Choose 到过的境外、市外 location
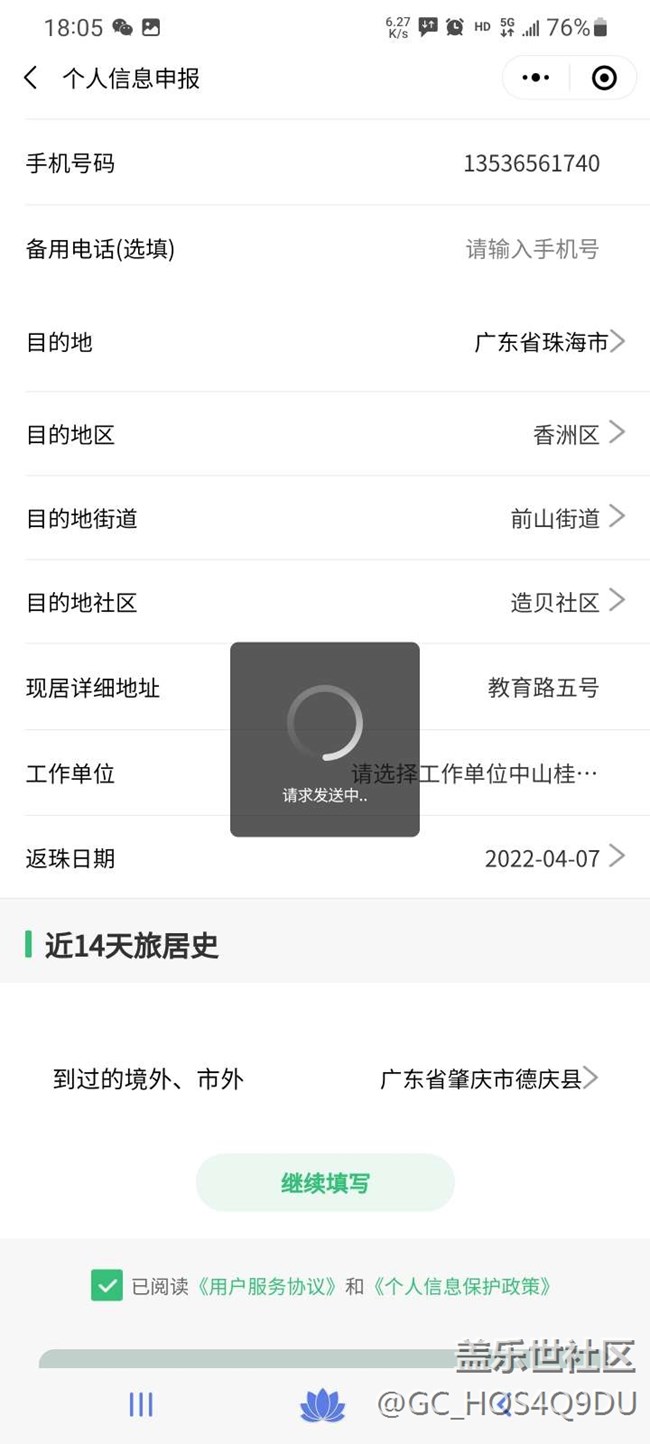Image resolution: width=650 pixels, height=1444 pixels. pos(488,1079)
